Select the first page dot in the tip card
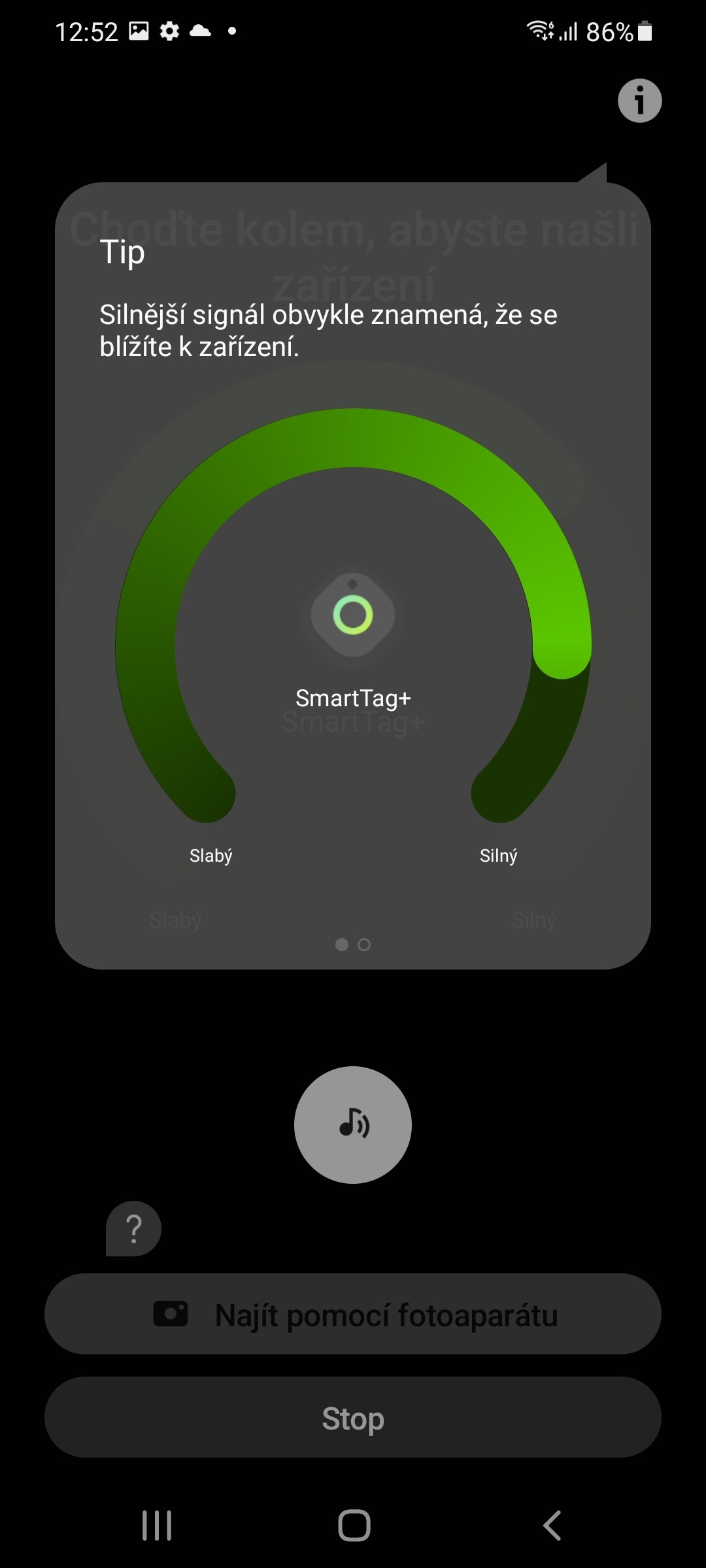Screen dimensions: 706x1568 coord(341,943)
